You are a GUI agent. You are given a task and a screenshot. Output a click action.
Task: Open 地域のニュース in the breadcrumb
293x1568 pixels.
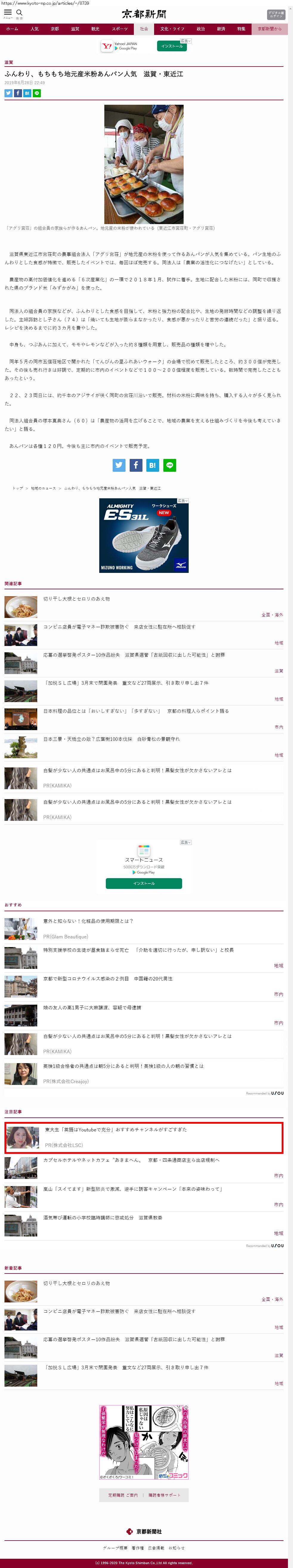(x=43, y=488)
